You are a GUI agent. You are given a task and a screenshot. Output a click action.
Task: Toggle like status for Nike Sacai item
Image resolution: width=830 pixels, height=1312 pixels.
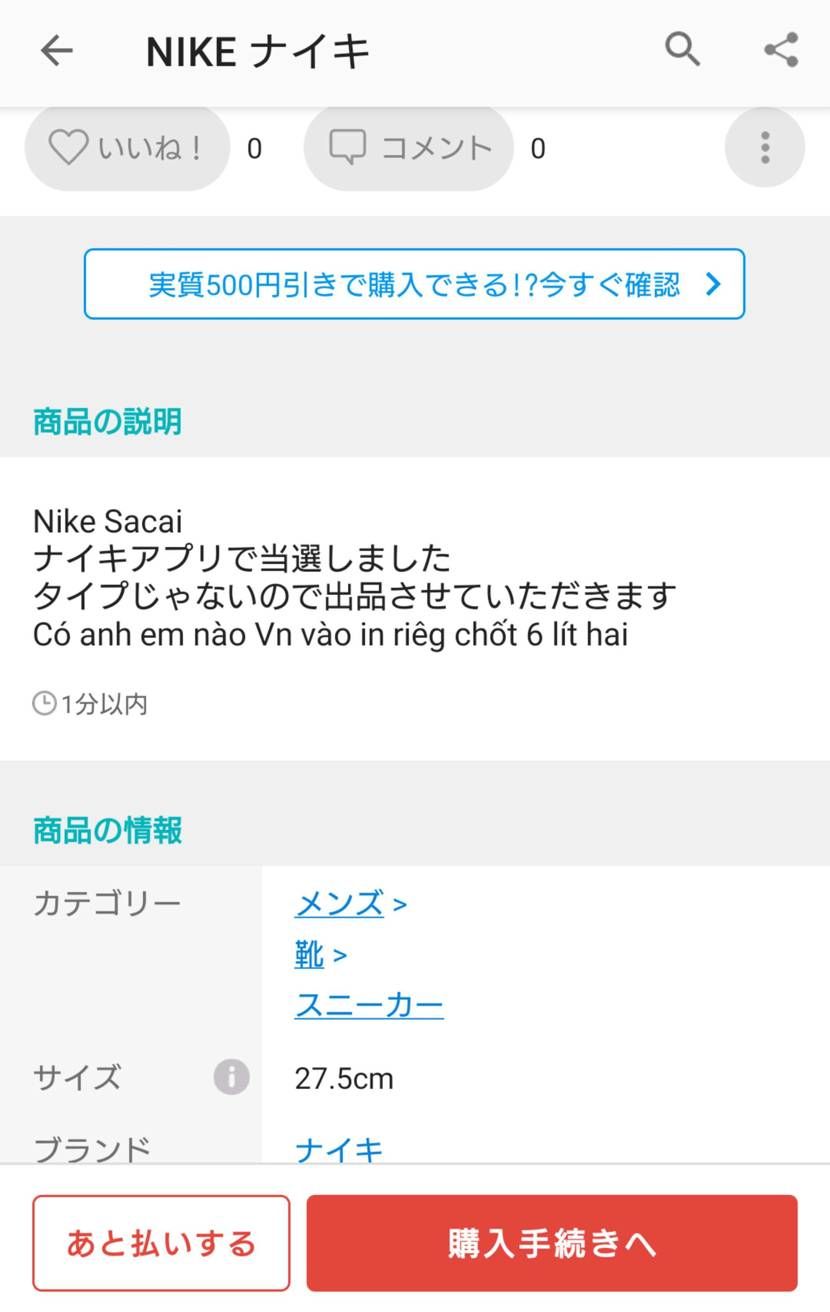(126, 147)
